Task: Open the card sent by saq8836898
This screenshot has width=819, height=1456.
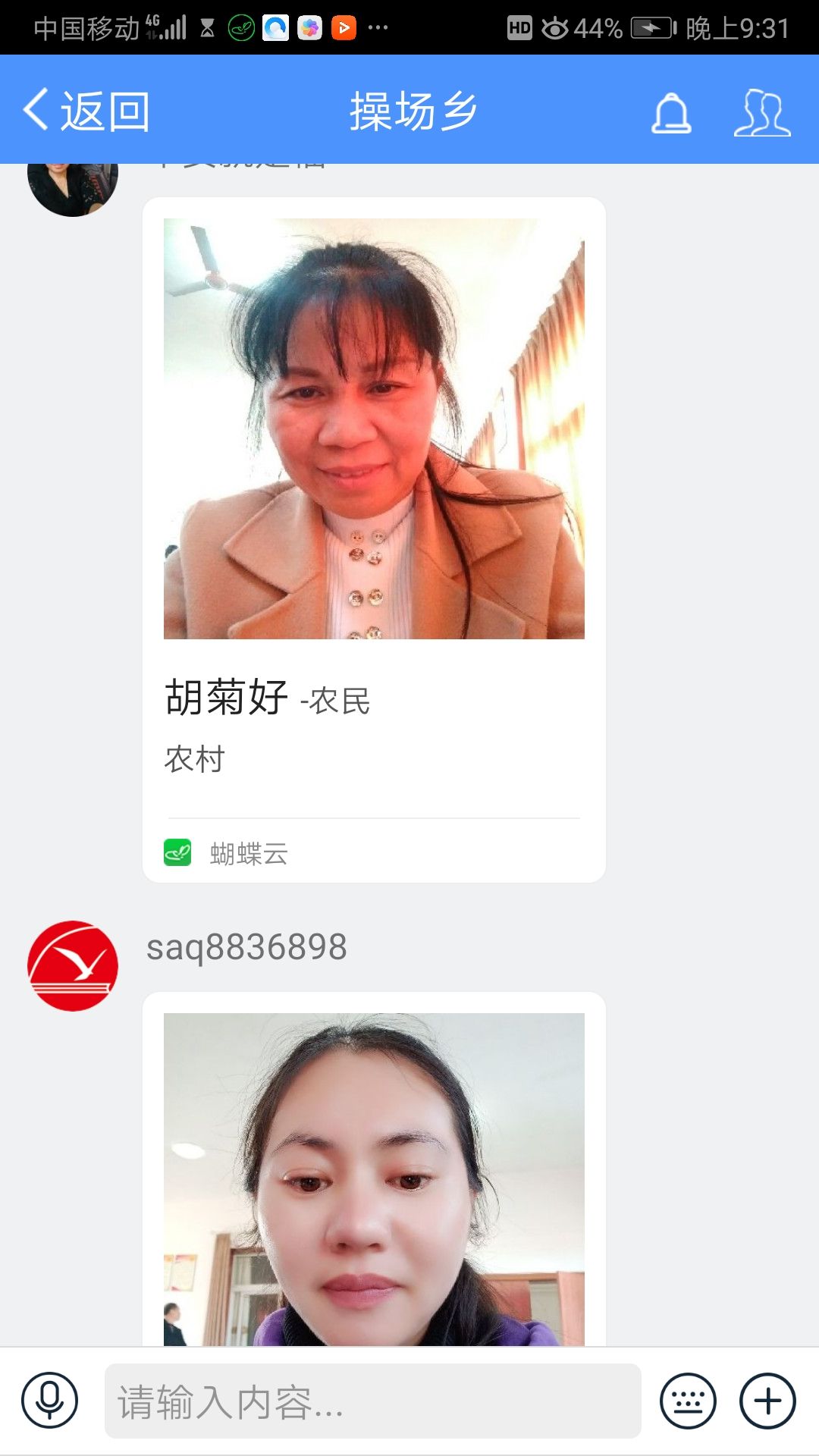Action: coord(374,1175)
